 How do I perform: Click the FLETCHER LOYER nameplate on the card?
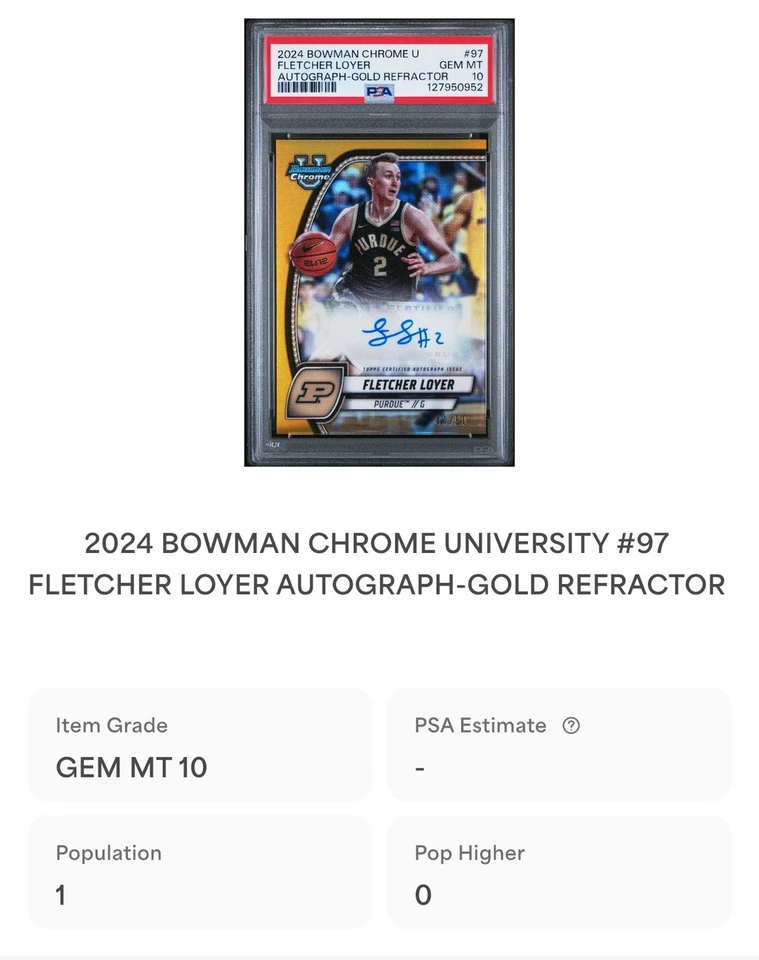(409, 384)
